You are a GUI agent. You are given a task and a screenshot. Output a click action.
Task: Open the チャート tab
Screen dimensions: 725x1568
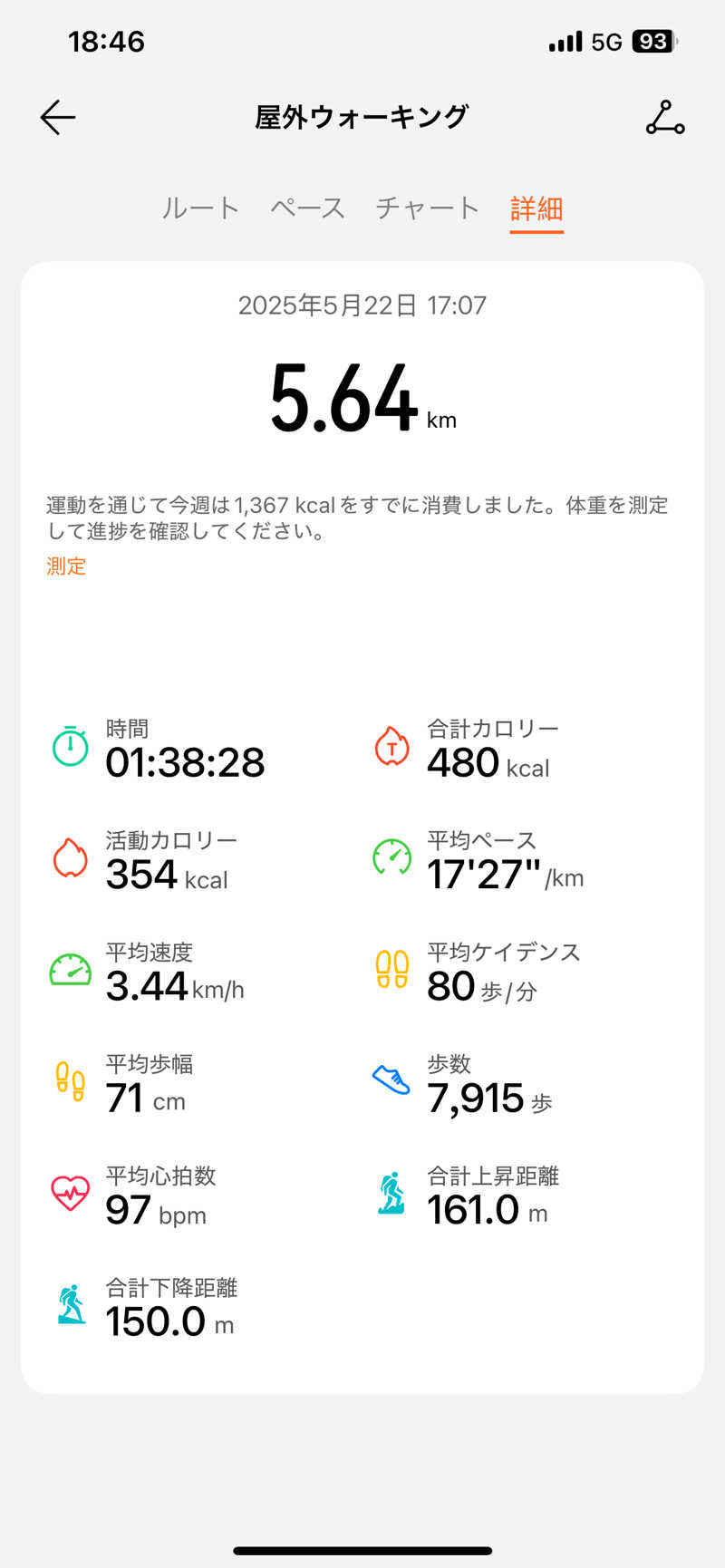click(x=427, y=208)
